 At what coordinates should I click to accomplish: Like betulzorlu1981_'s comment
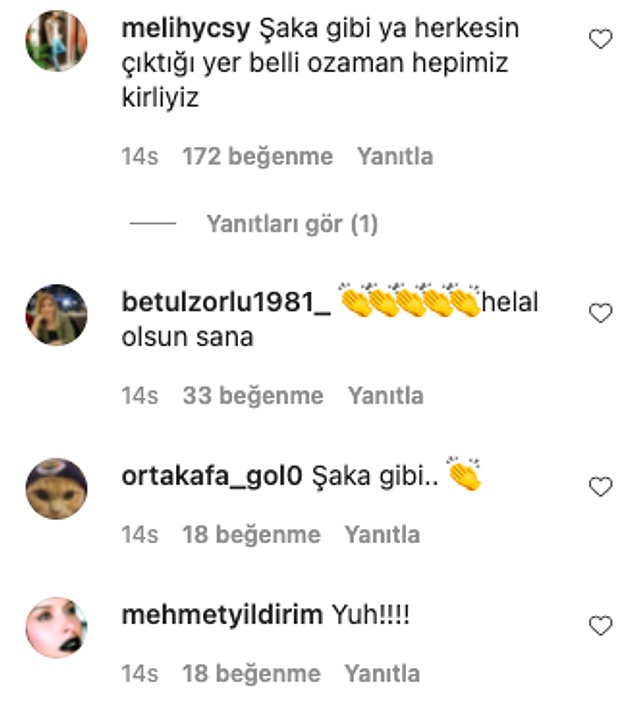click(600, 313)
